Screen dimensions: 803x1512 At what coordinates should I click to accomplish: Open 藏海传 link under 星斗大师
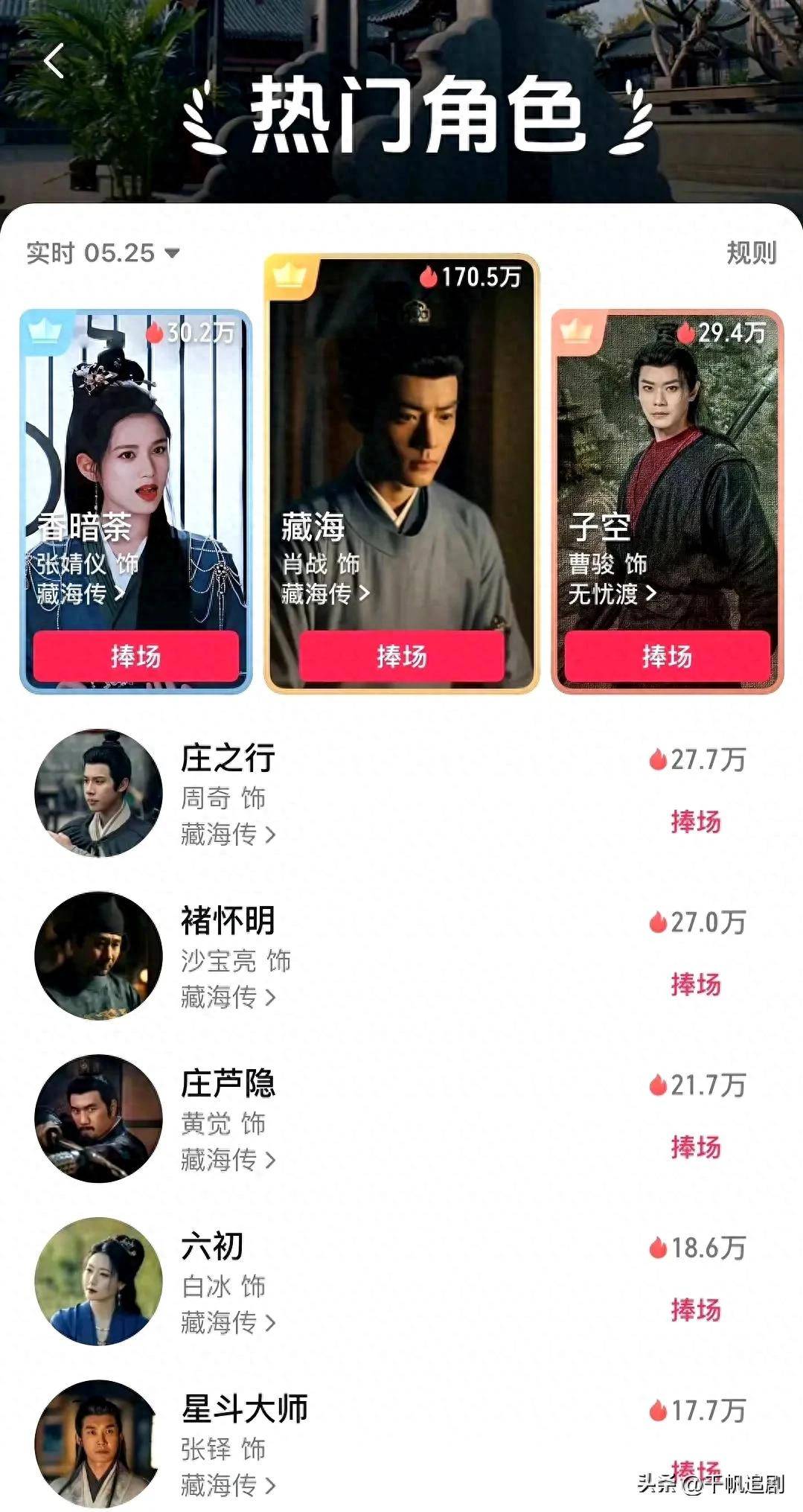coord(228,1485)
